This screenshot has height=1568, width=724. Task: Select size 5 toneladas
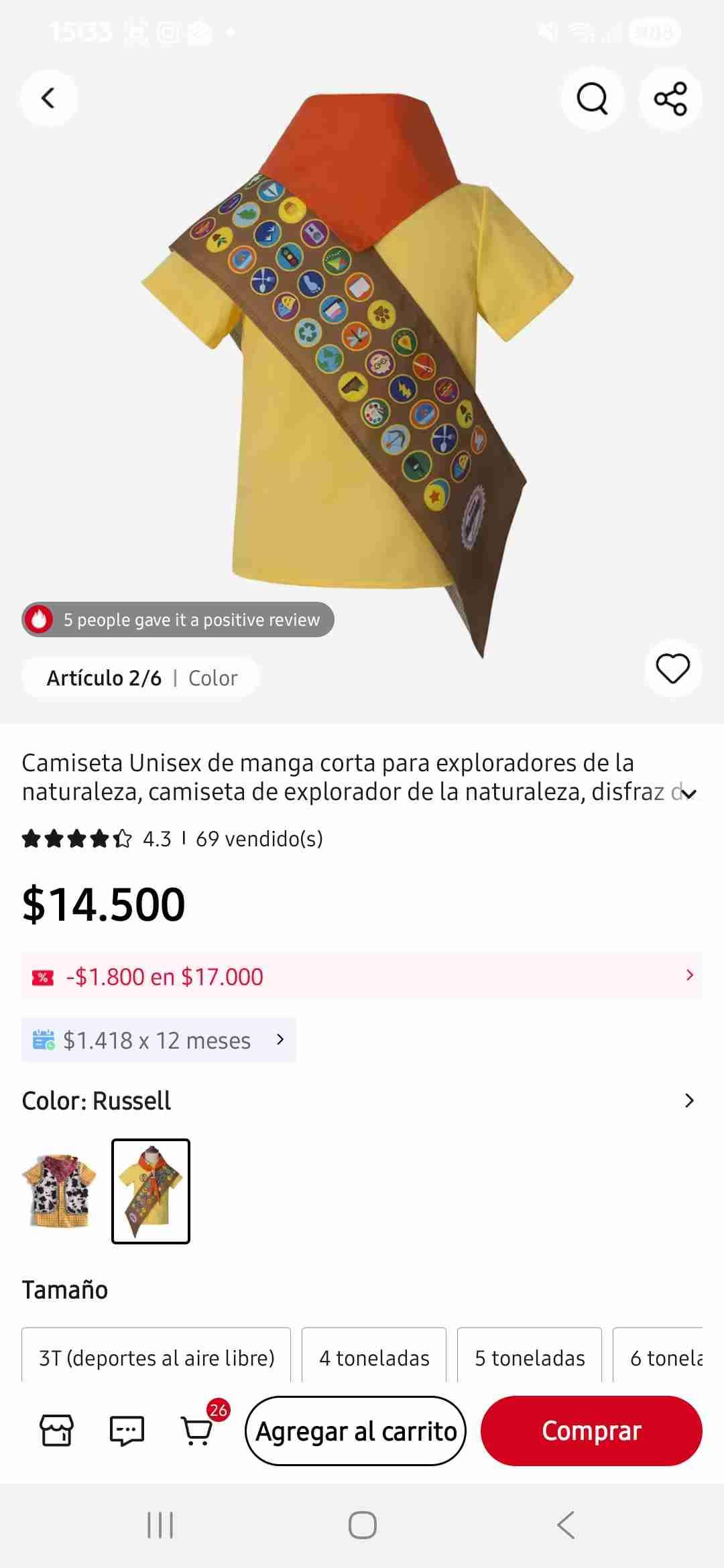pos(529,1358)
